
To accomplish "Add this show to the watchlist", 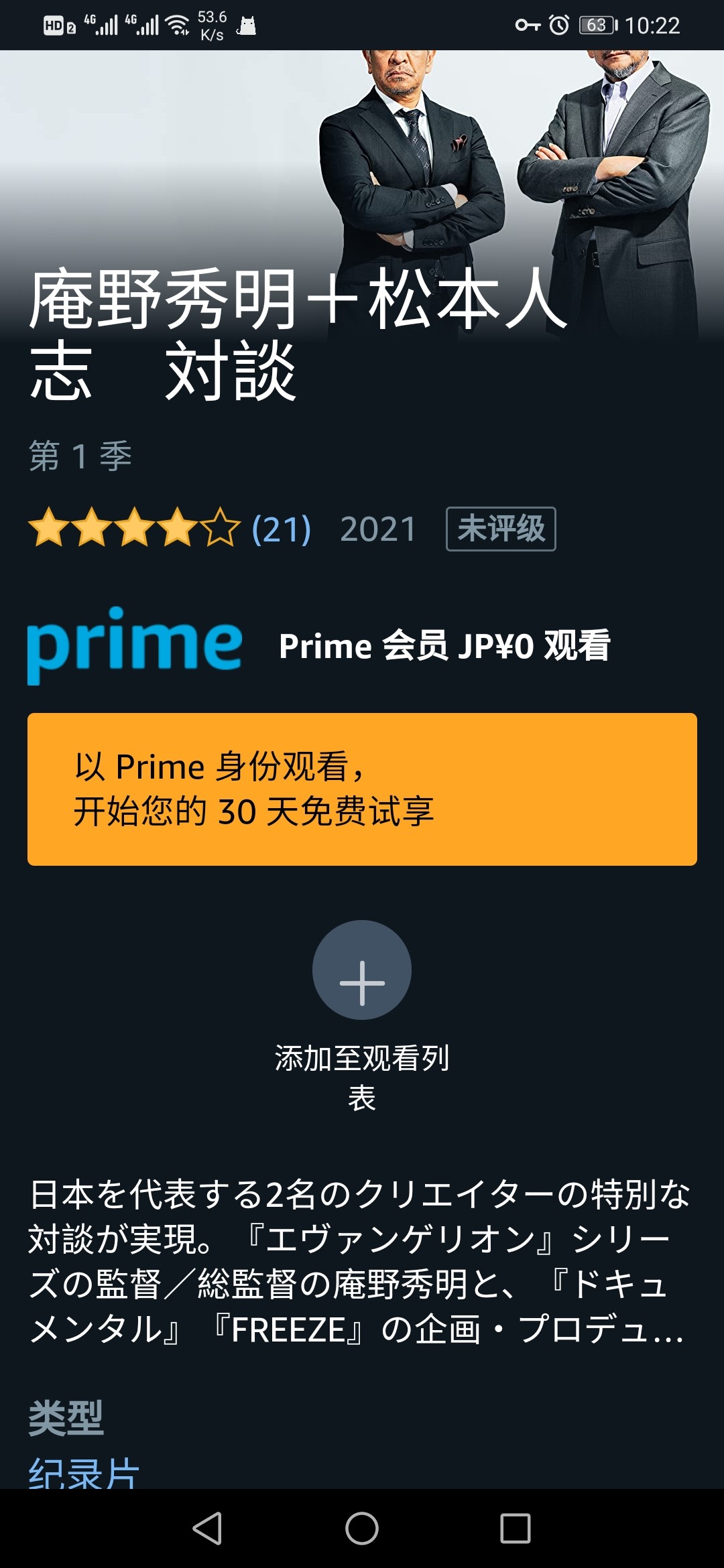I will pyautogui.click(x=362, y=970).
